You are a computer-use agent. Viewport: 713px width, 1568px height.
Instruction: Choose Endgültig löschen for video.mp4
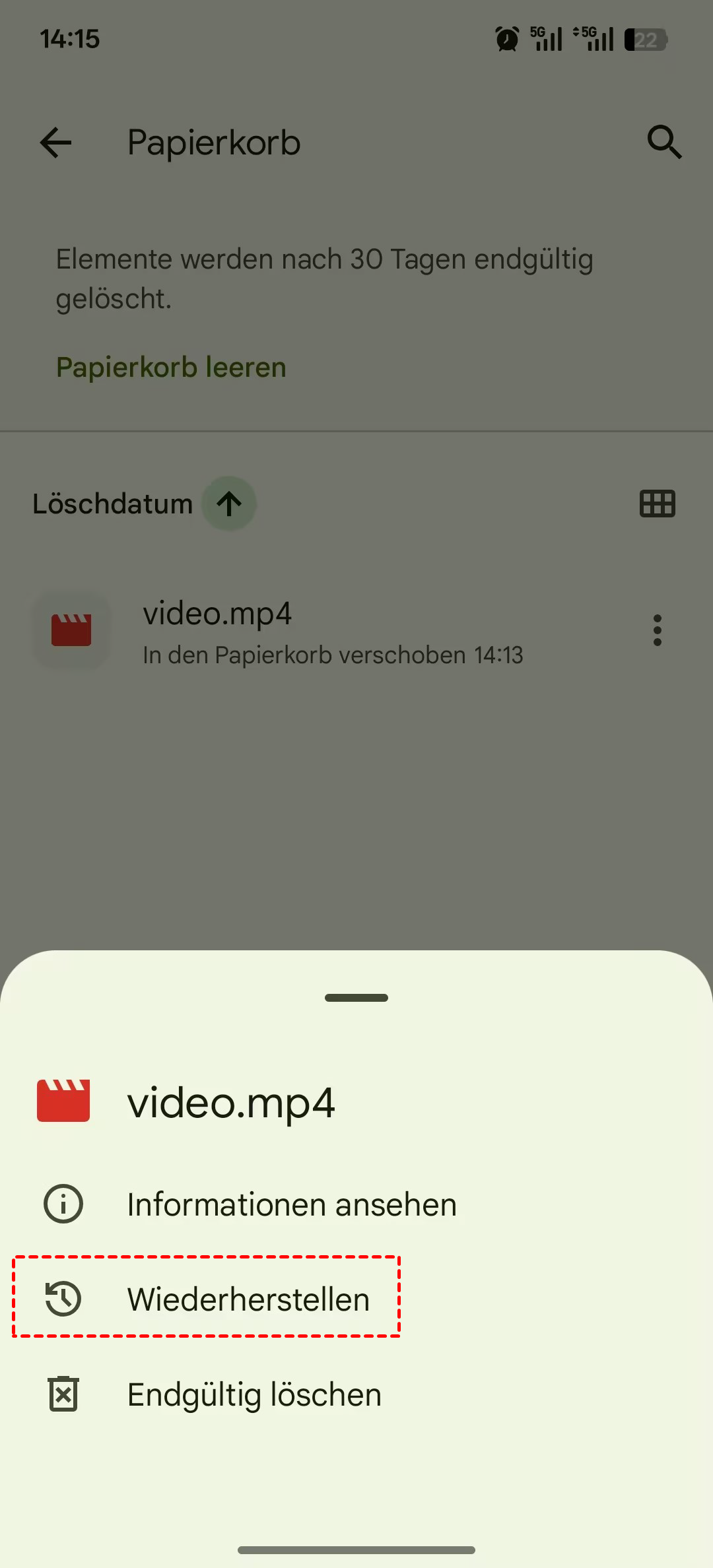(254, 1394)
